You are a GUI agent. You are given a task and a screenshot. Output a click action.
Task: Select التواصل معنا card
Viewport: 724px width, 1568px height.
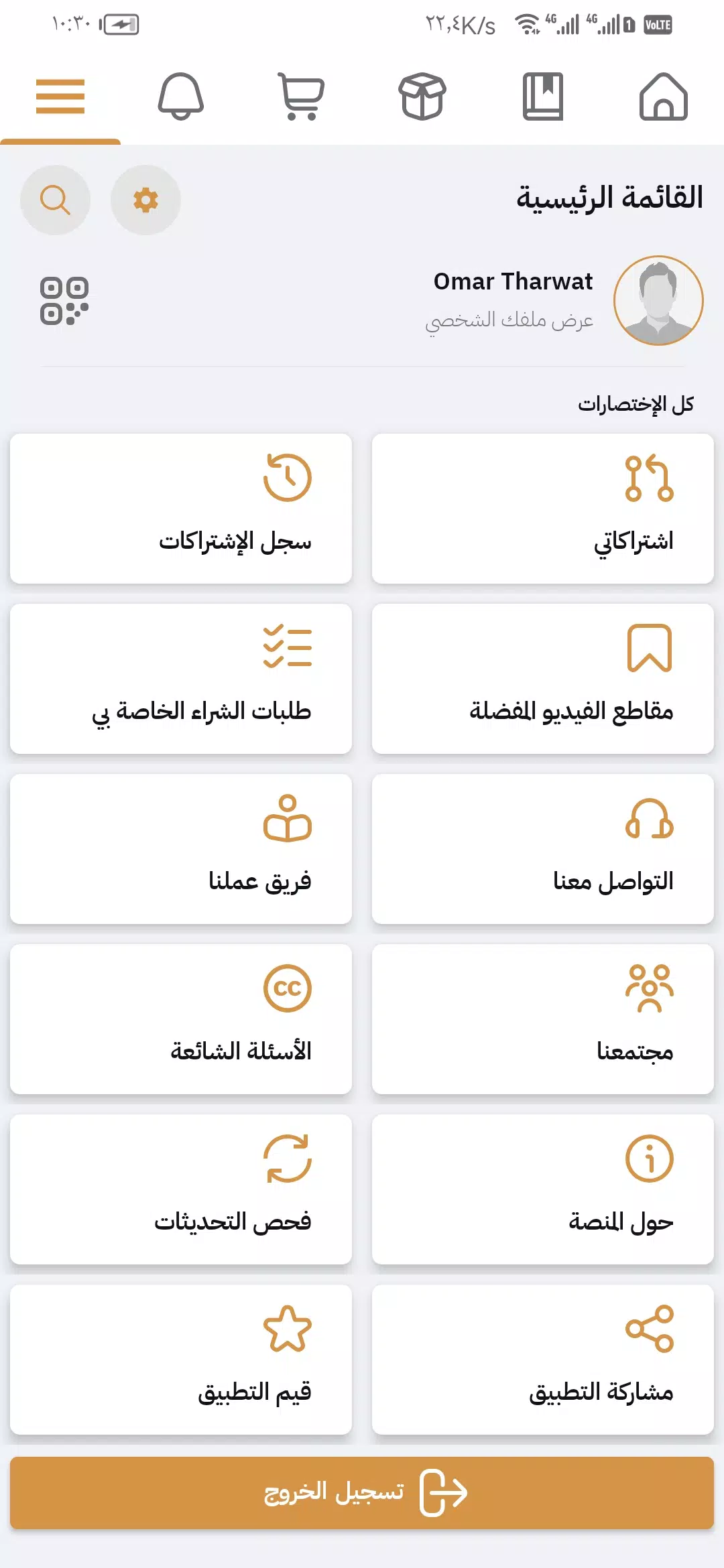(x=542, y=849)
